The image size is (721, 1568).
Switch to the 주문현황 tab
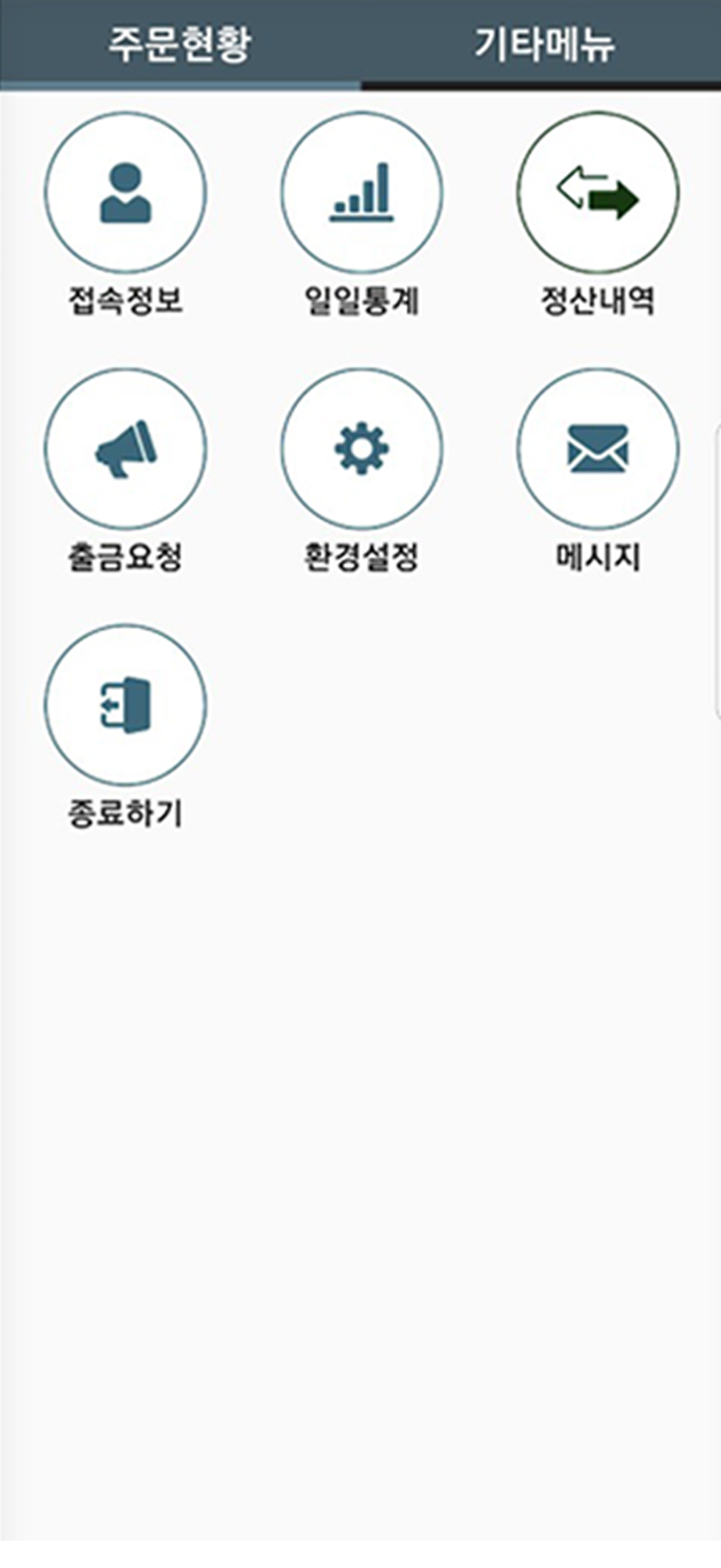[180, 44]
